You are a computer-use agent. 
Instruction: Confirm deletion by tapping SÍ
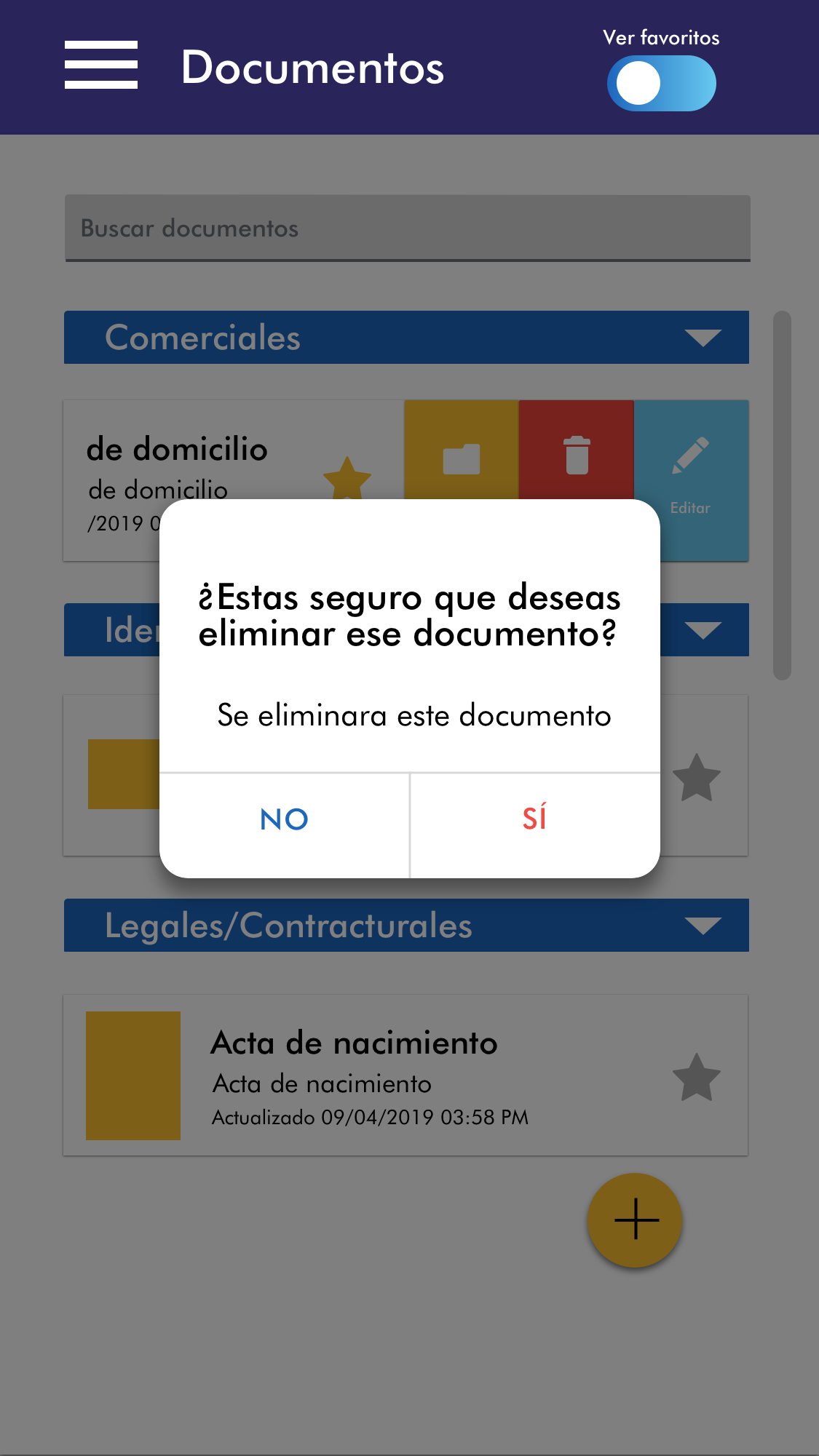tap(534, 820)
